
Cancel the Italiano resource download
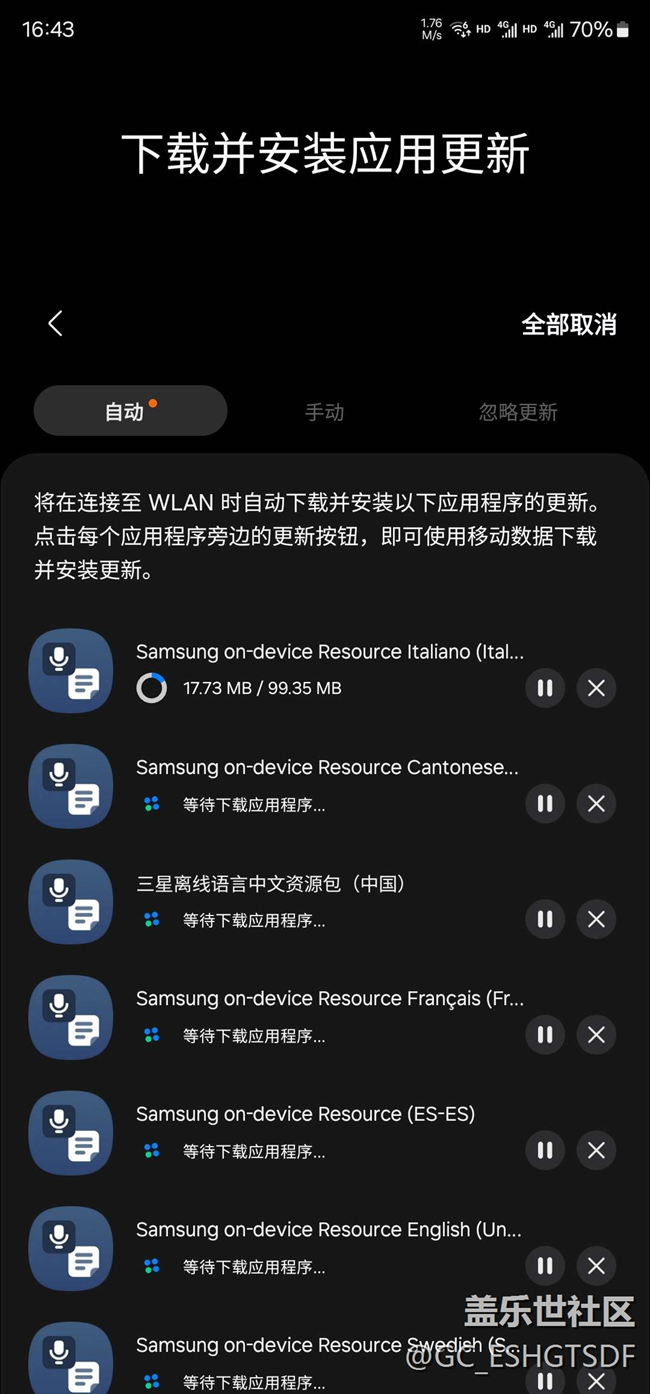tap(596, 688)
